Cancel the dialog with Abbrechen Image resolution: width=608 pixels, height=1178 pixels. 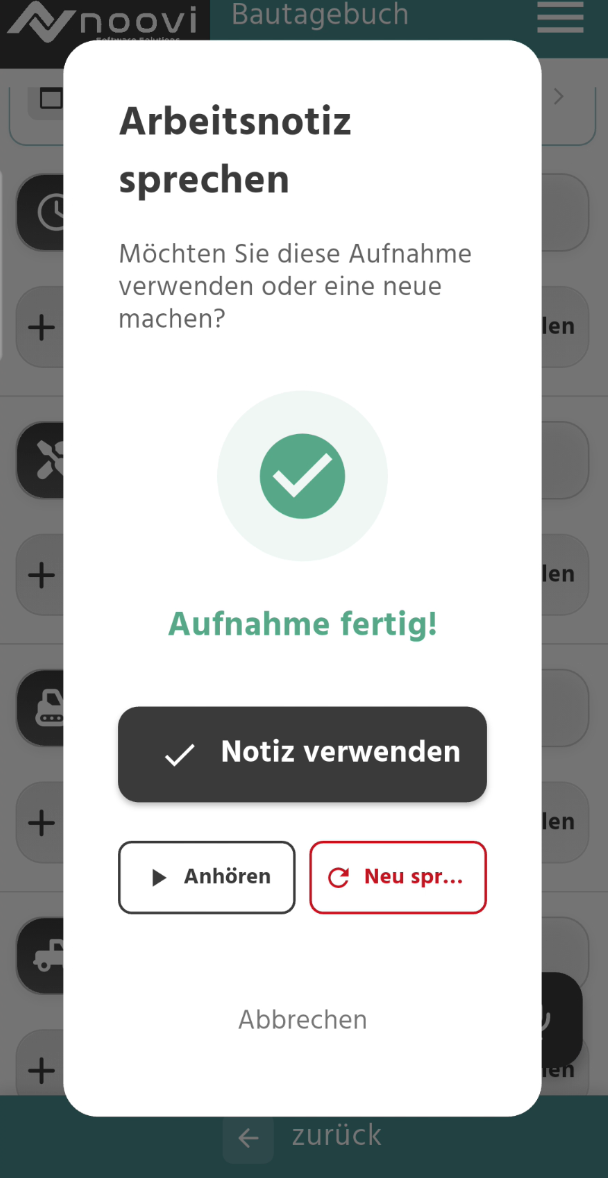click(302, 1019)
